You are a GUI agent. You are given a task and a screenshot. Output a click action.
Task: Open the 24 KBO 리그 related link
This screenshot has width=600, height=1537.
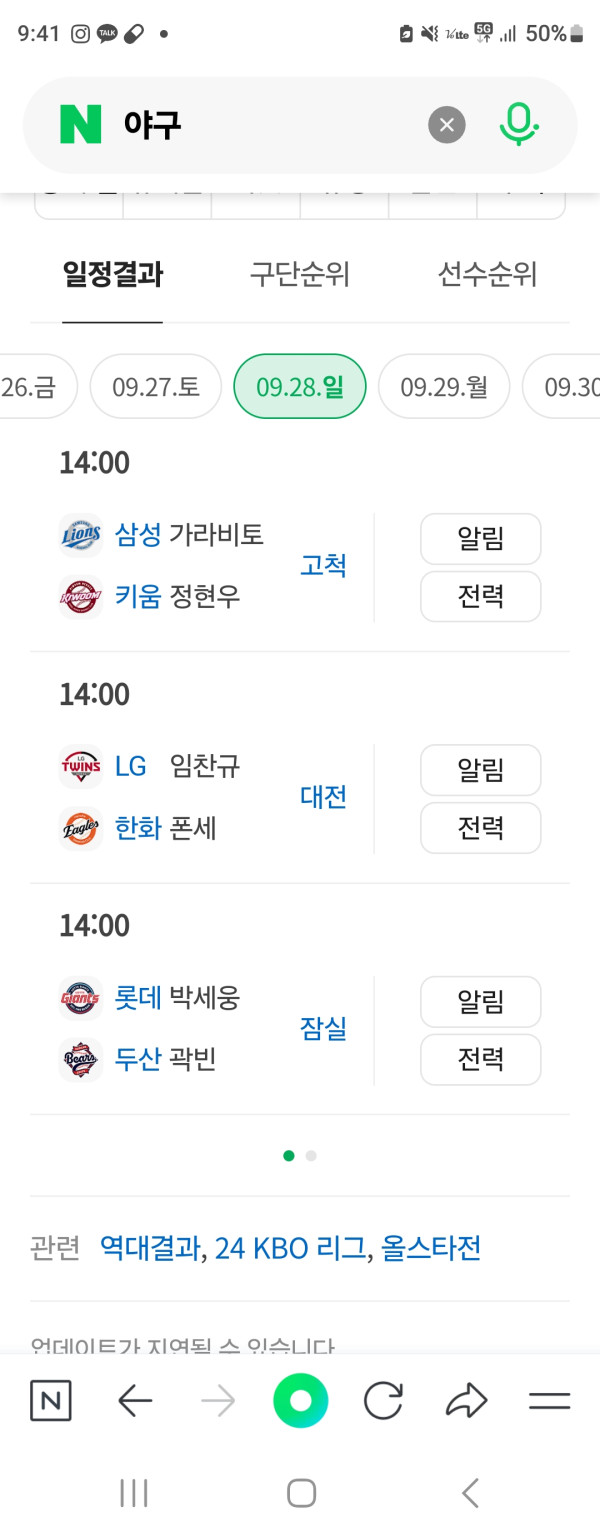point(290,1248)
